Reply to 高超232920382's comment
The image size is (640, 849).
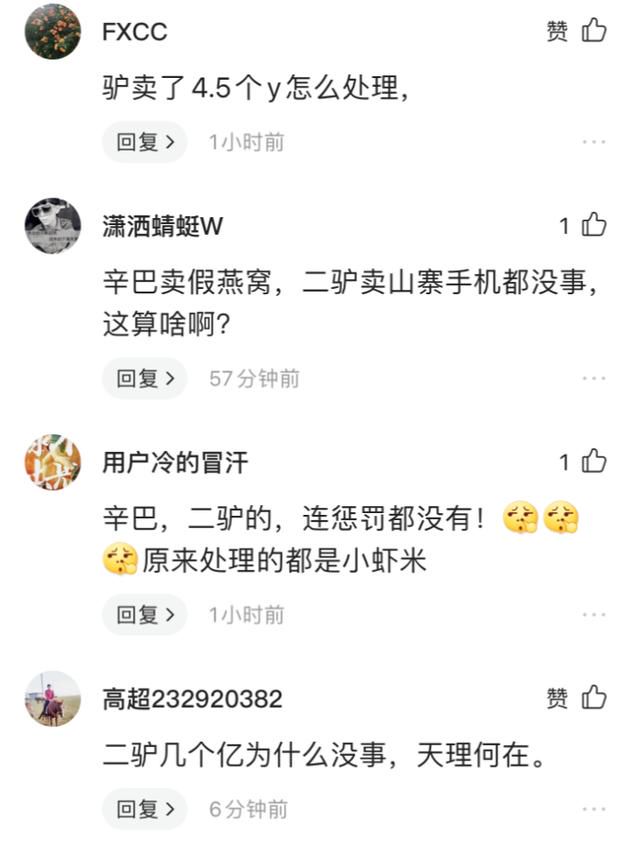click(145, 808)
